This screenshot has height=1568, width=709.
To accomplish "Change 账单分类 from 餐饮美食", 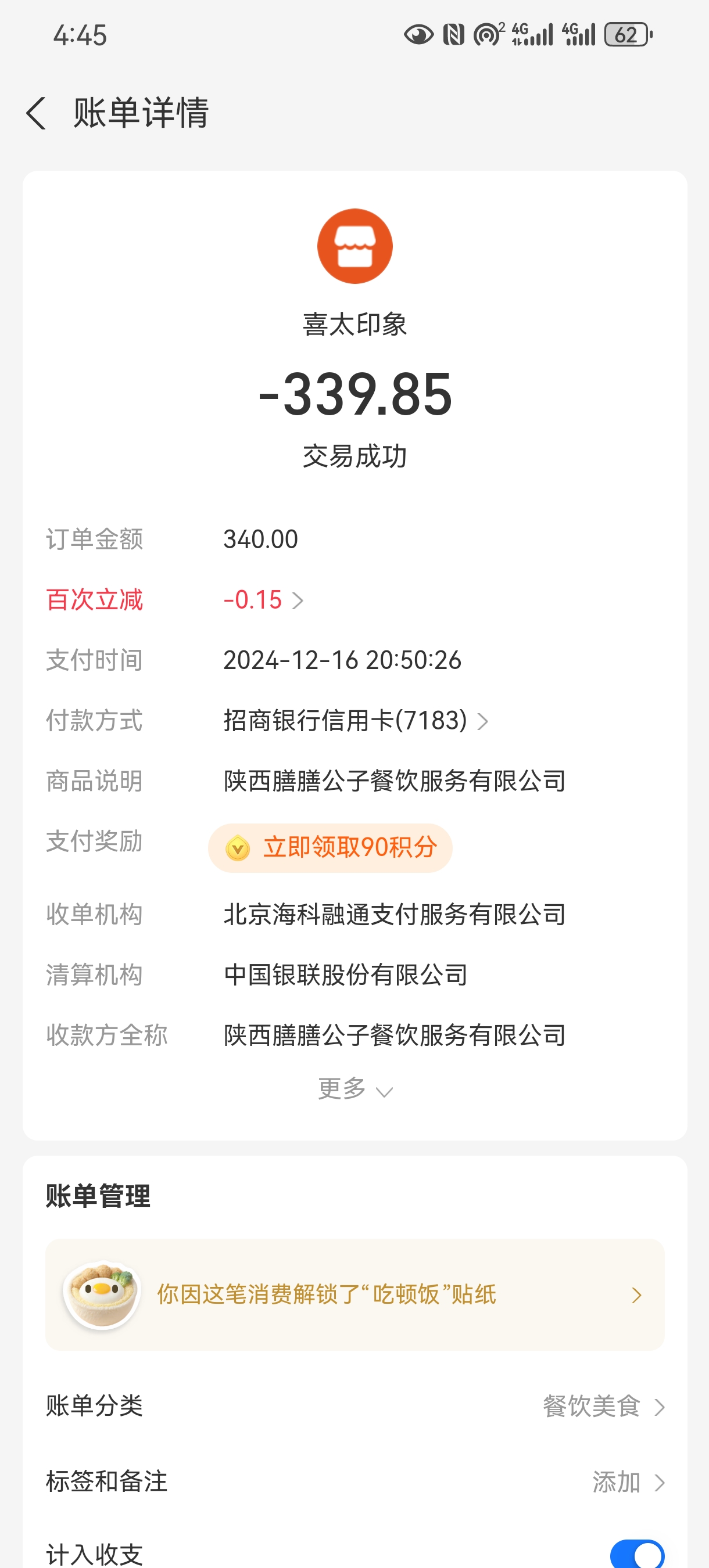I will pyautogui.click(x=602, y=1407).
